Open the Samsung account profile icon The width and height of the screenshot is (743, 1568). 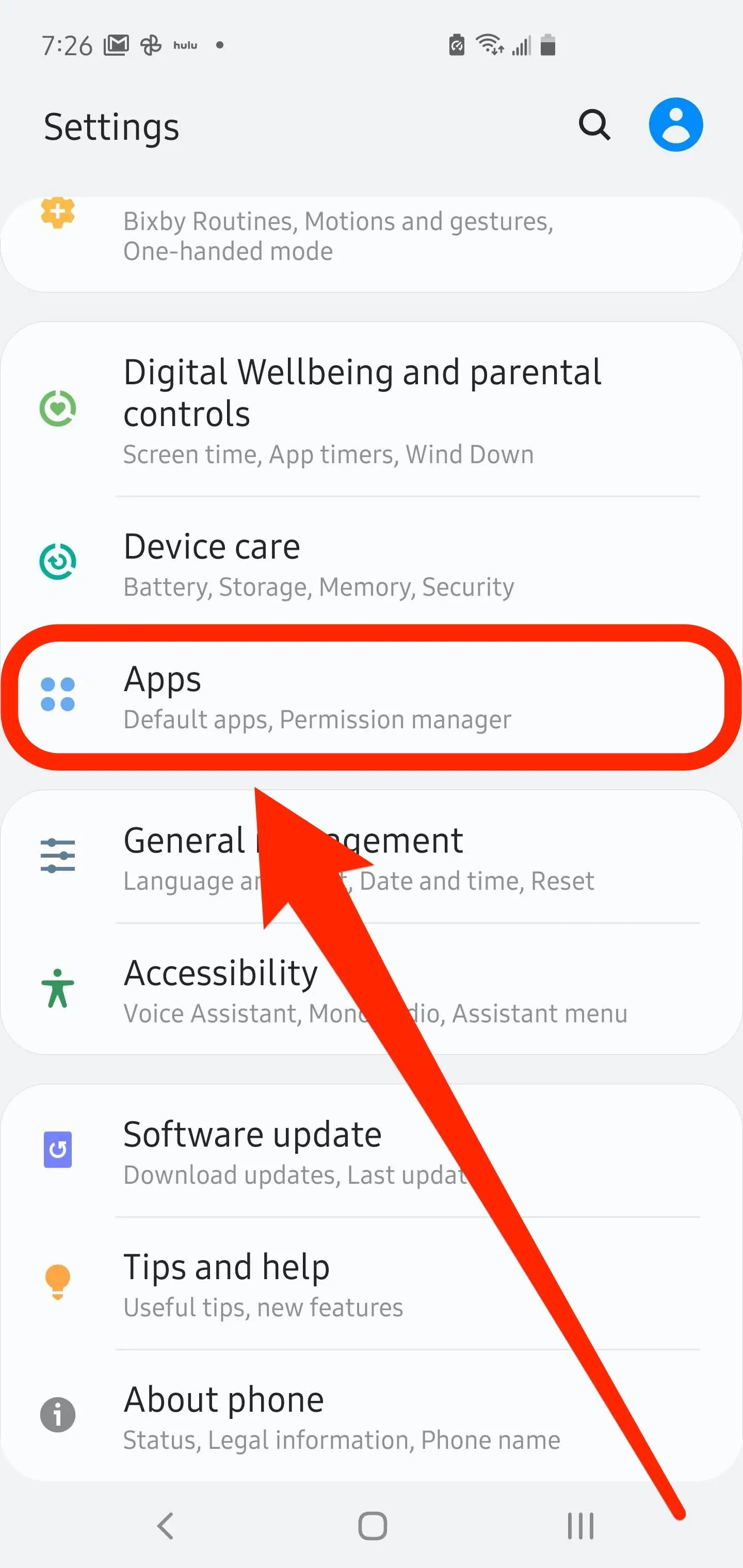[x=675, y=125]
